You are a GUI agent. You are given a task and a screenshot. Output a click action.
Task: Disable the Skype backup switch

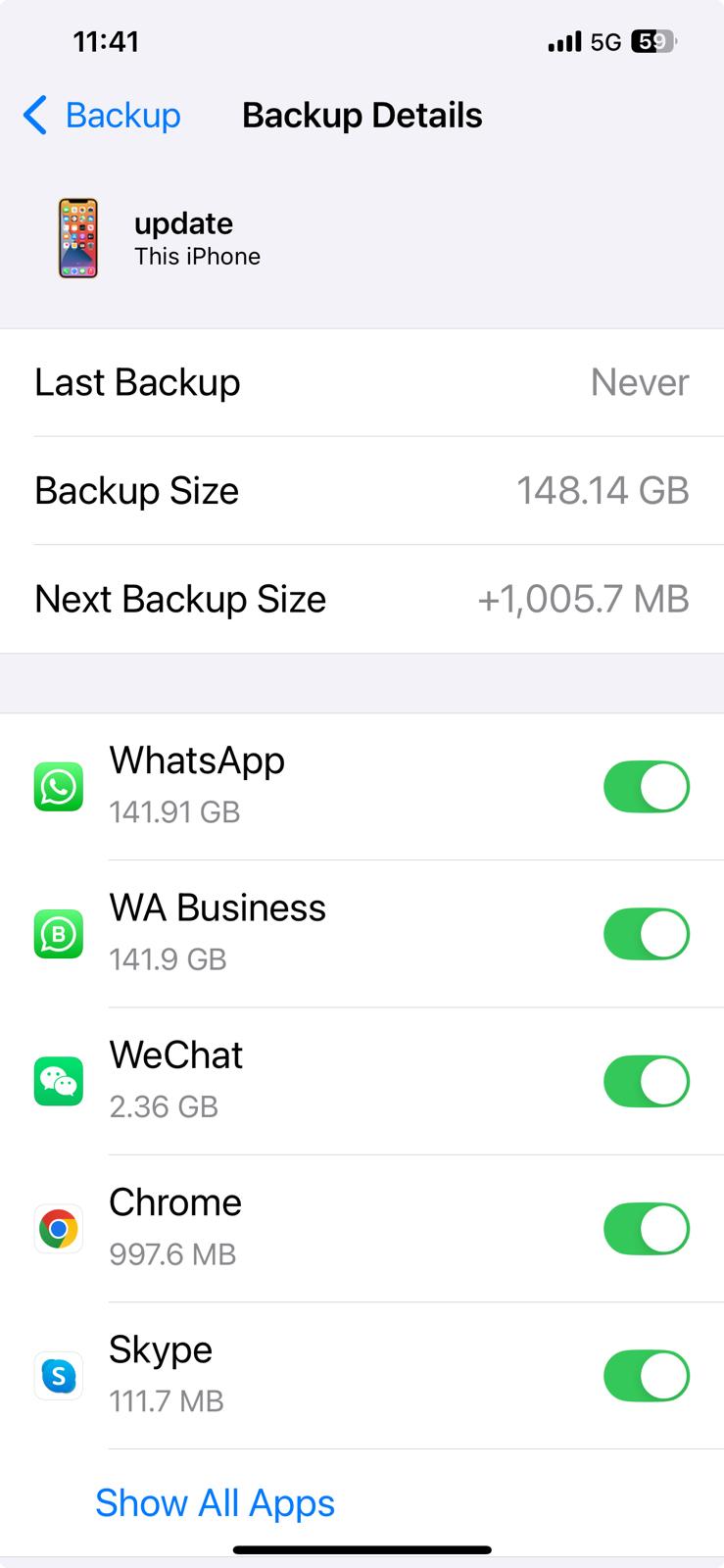(646, 1376)
